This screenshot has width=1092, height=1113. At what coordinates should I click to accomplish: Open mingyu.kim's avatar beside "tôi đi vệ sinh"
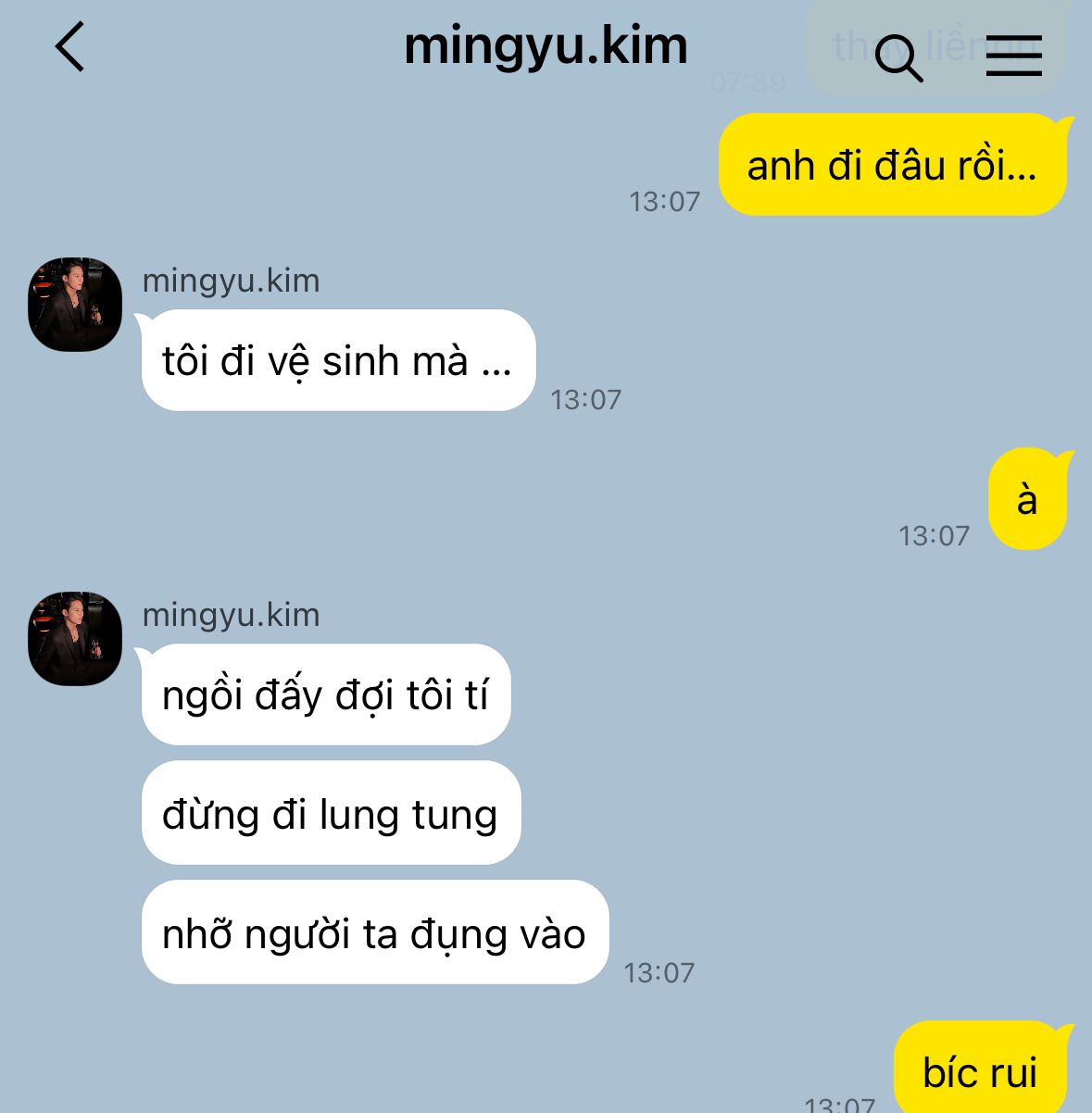(x=75, y=305)
